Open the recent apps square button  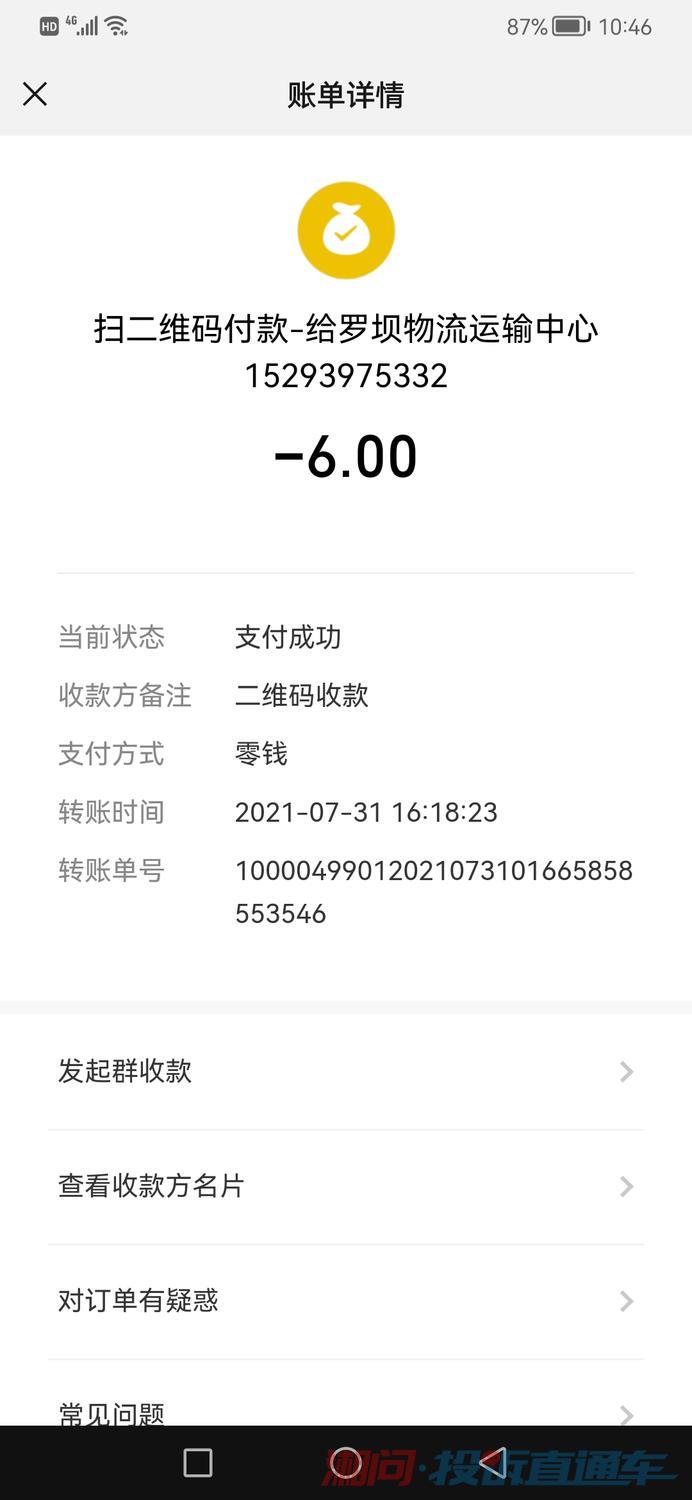(198, 1463)
